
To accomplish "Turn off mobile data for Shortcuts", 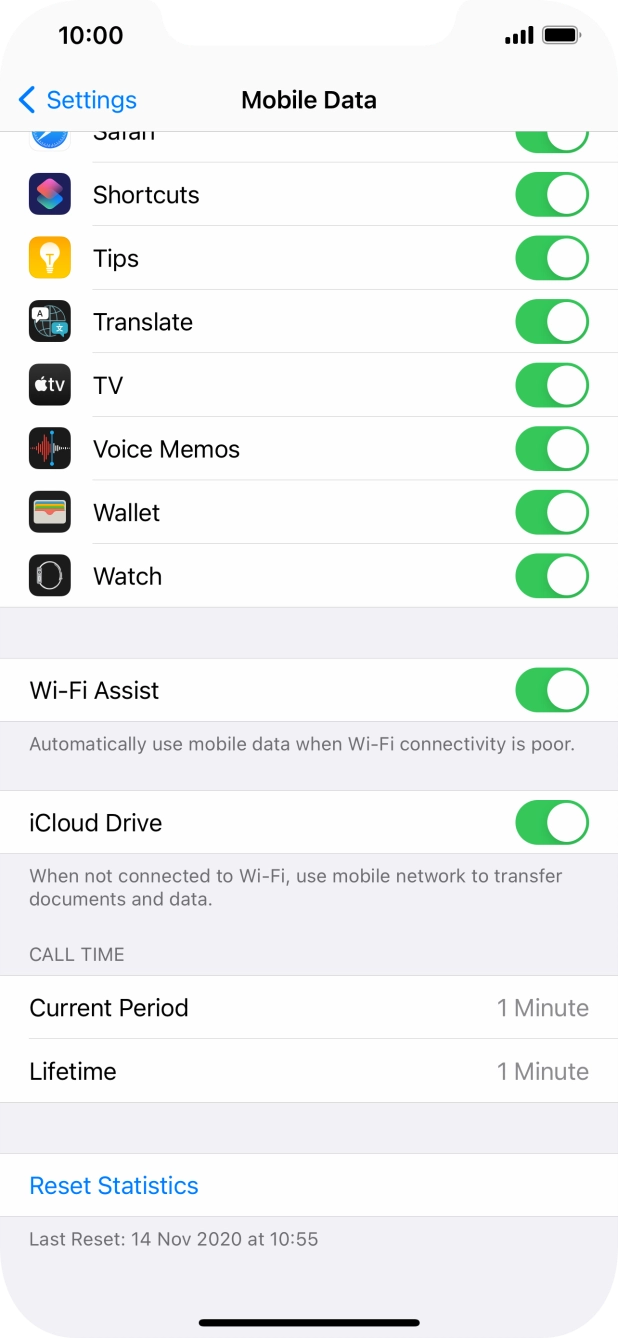I will point(551,195).
